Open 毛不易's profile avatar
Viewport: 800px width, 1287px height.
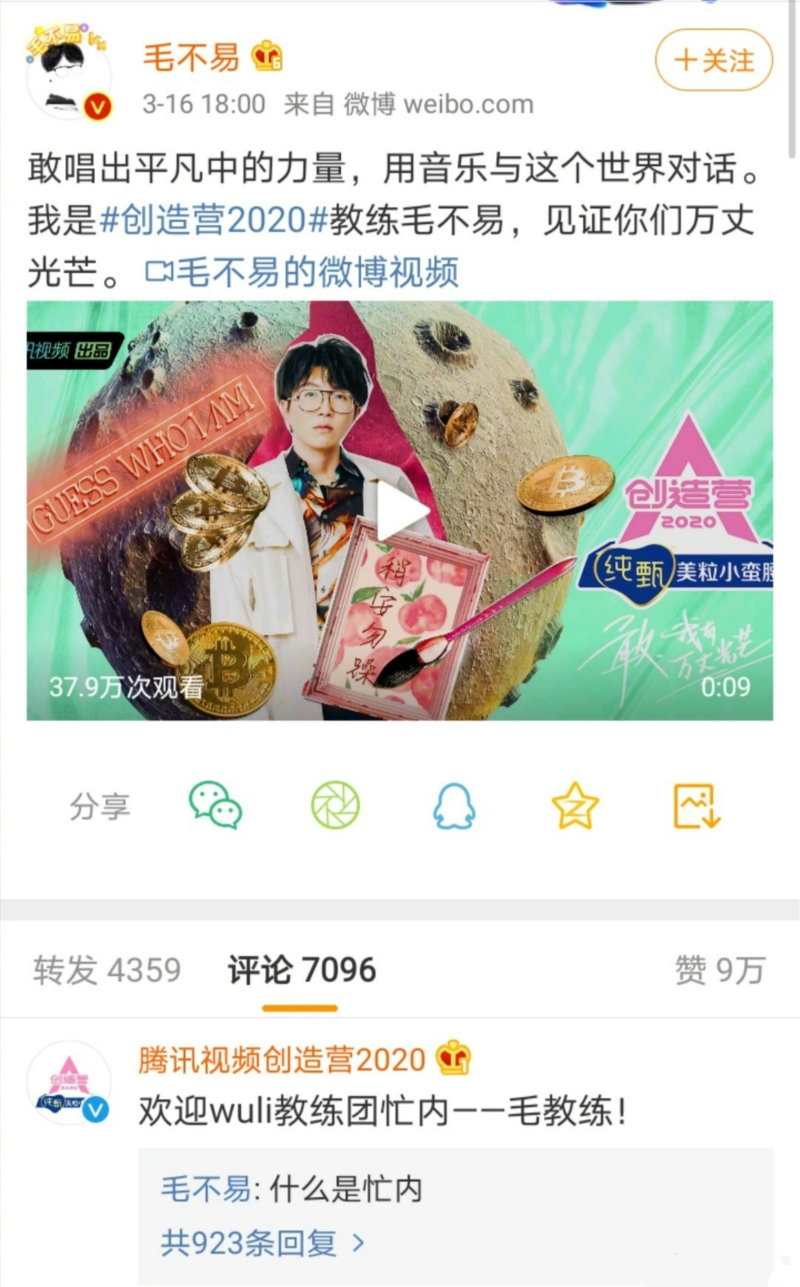[68, 78]
